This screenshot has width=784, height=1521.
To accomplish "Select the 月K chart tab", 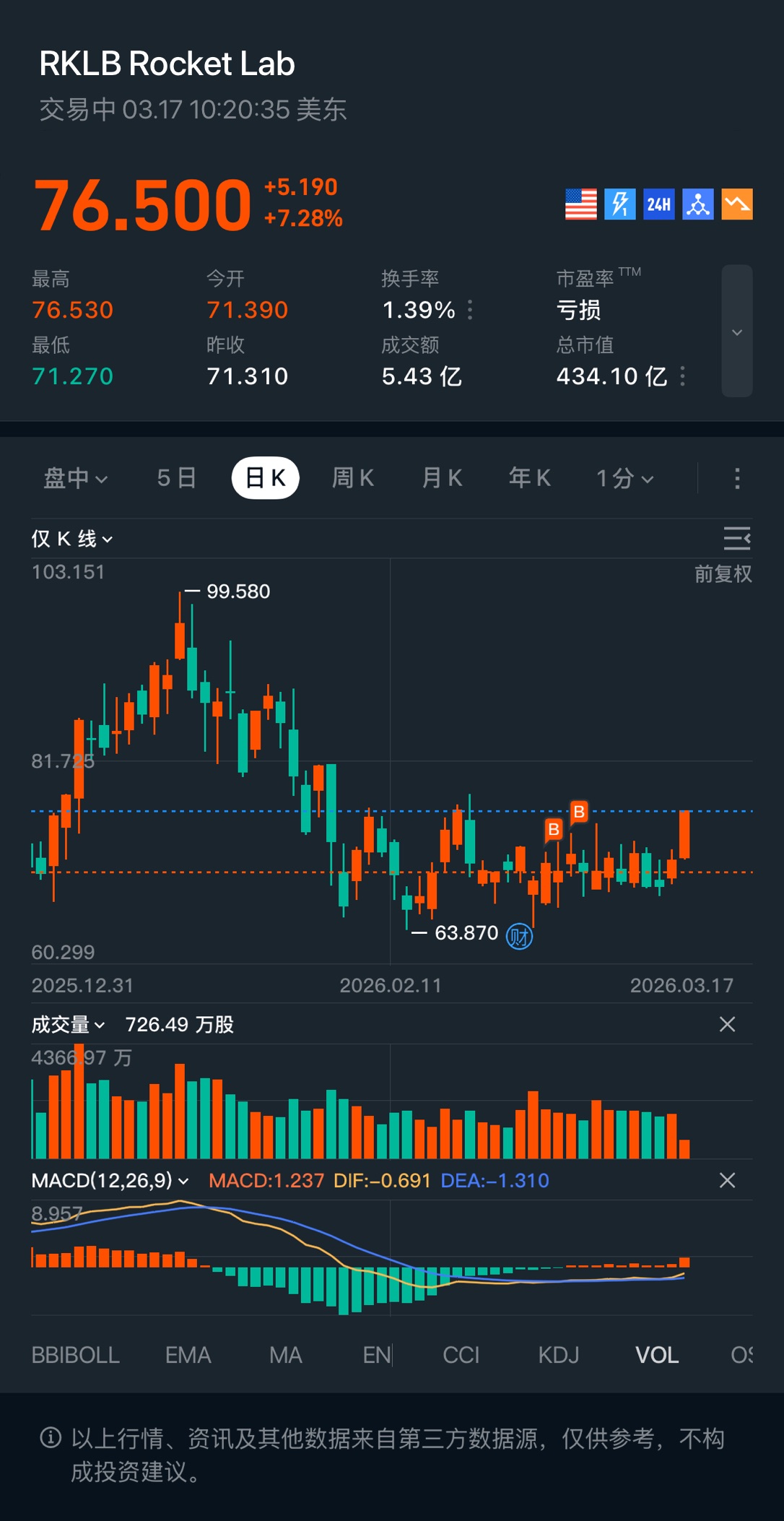I will [x=442, y=478].
